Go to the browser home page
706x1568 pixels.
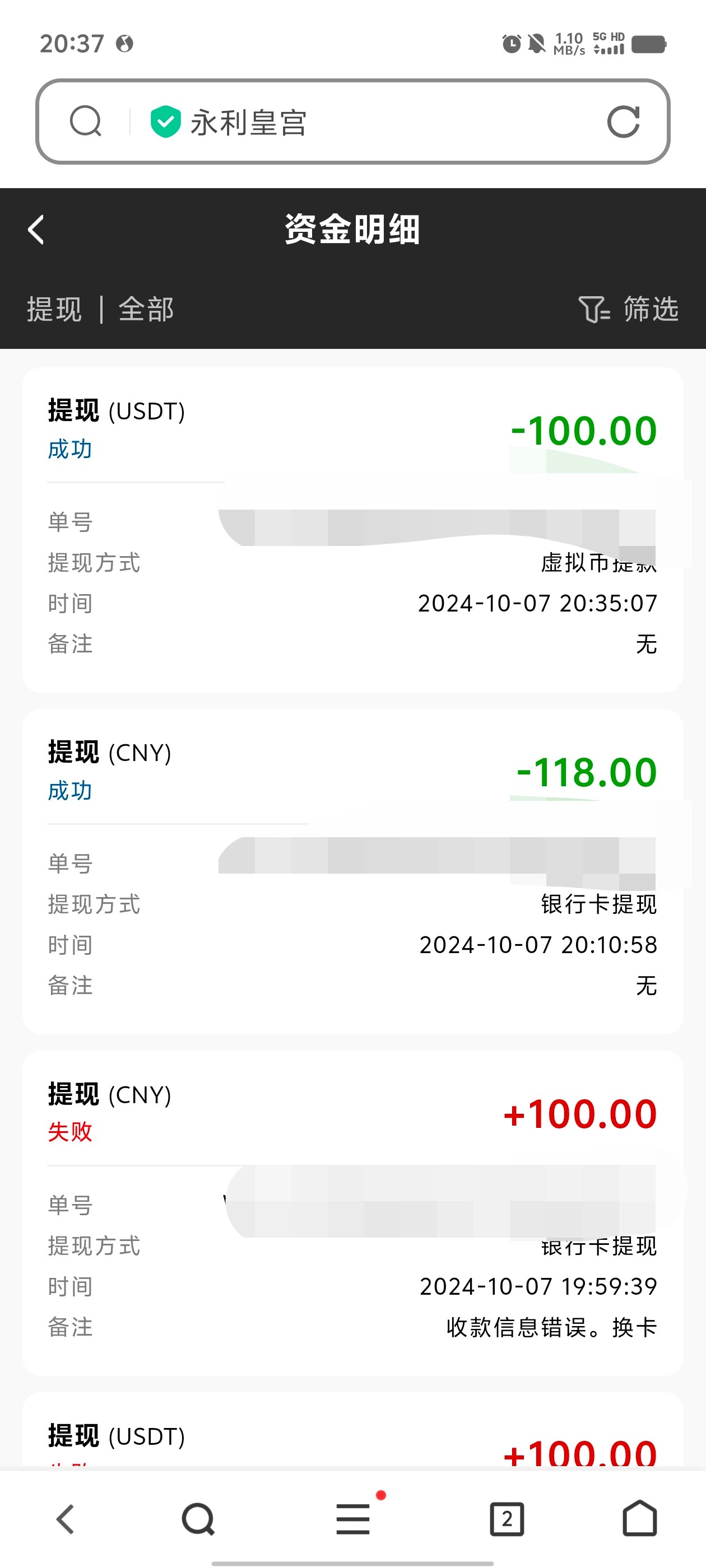tap(639, 1519)
